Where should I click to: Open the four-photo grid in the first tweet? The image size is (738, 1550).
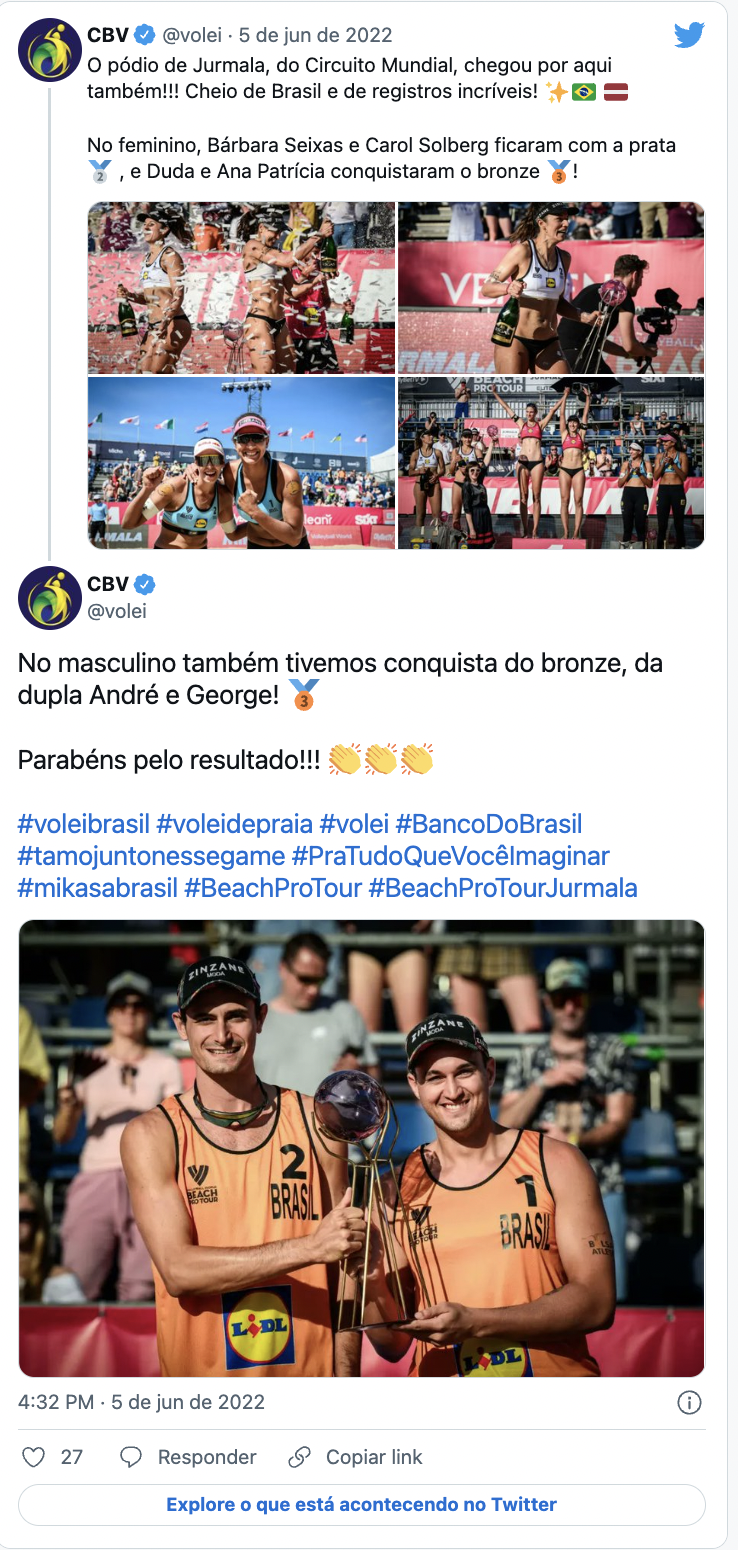395,375
